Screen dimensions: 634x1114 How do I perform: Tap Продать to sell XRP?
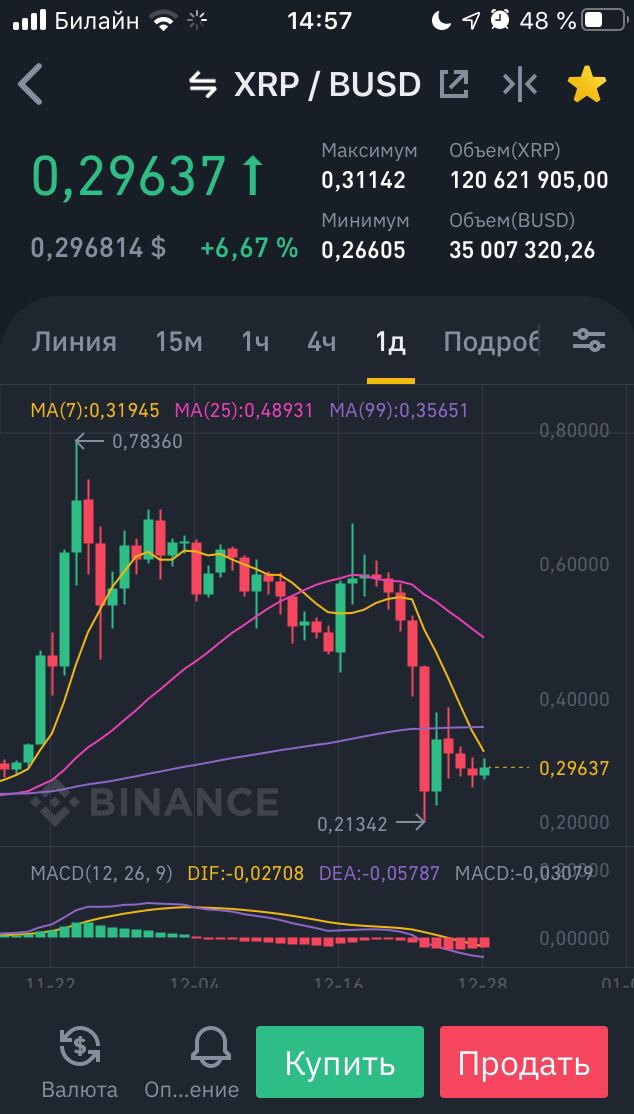[524, 1062]
